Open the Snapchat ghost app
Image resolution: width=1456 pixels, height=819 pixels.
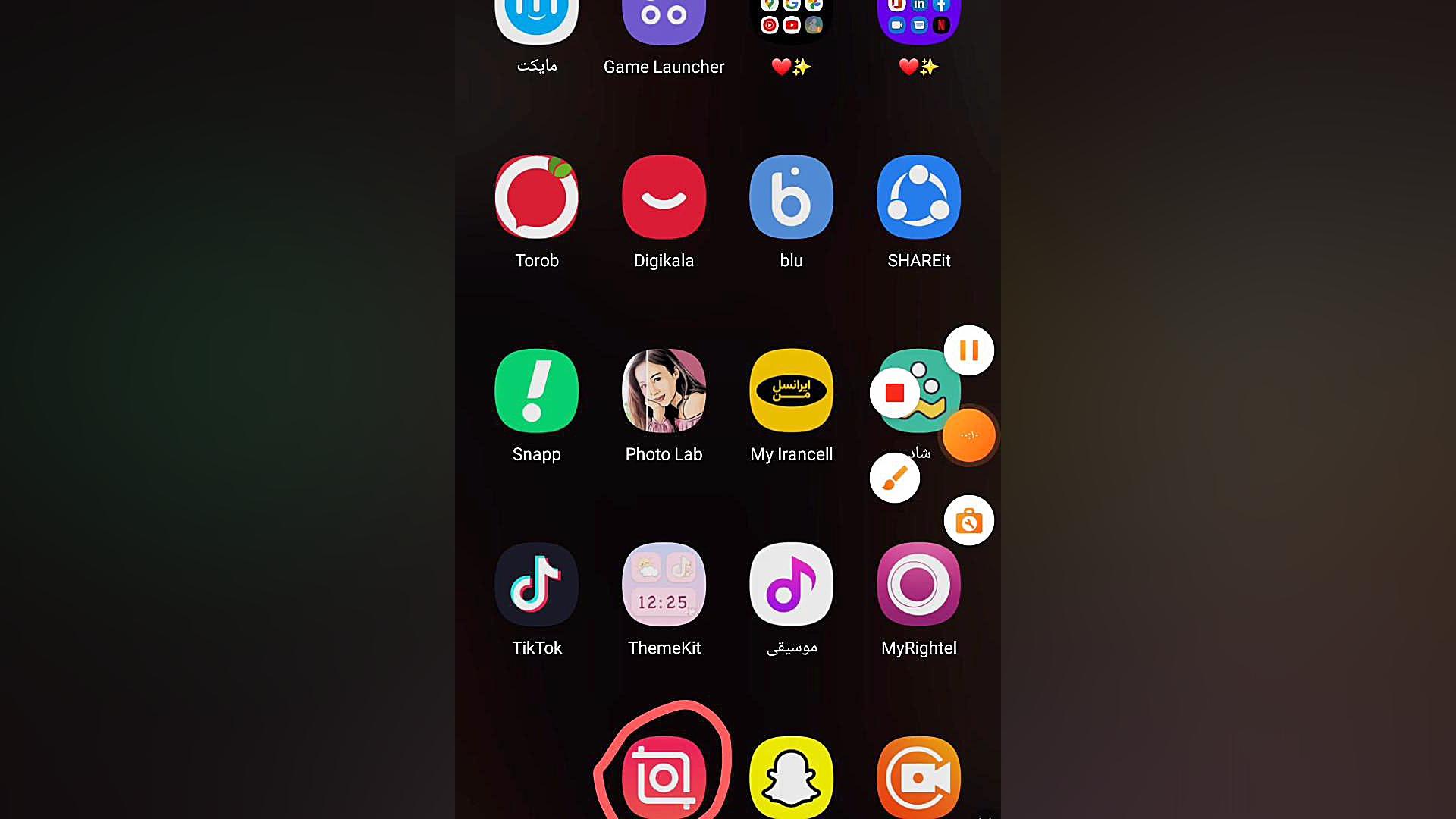pos(791,777)
